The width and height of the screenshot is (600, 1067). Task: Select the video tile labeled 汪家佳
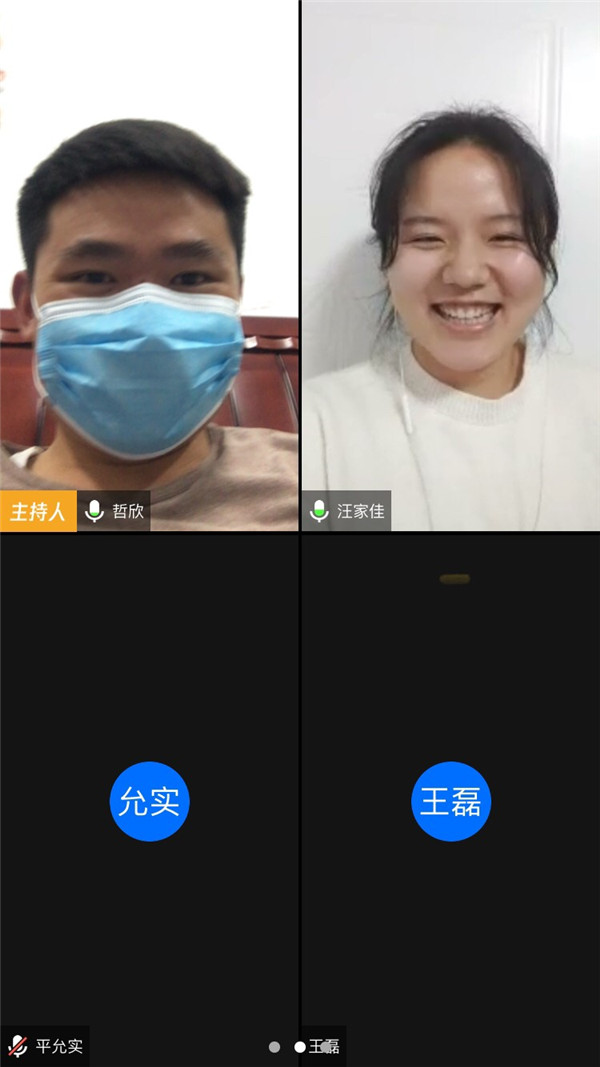point(451,265)
